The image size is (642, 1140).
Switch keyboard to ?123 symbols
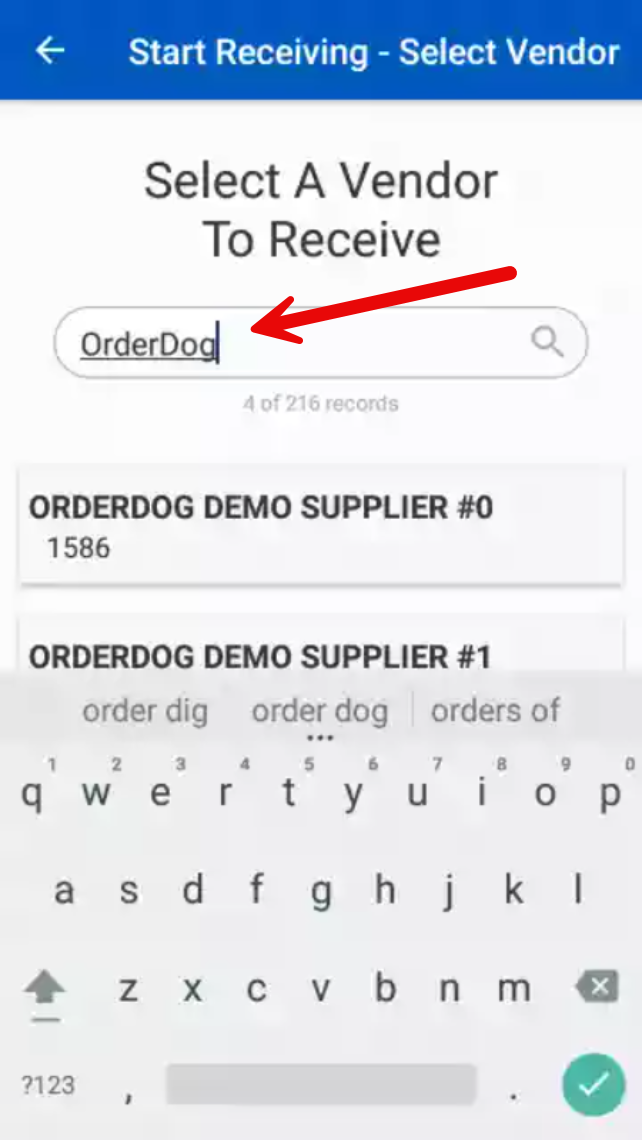coord(48,1085)
